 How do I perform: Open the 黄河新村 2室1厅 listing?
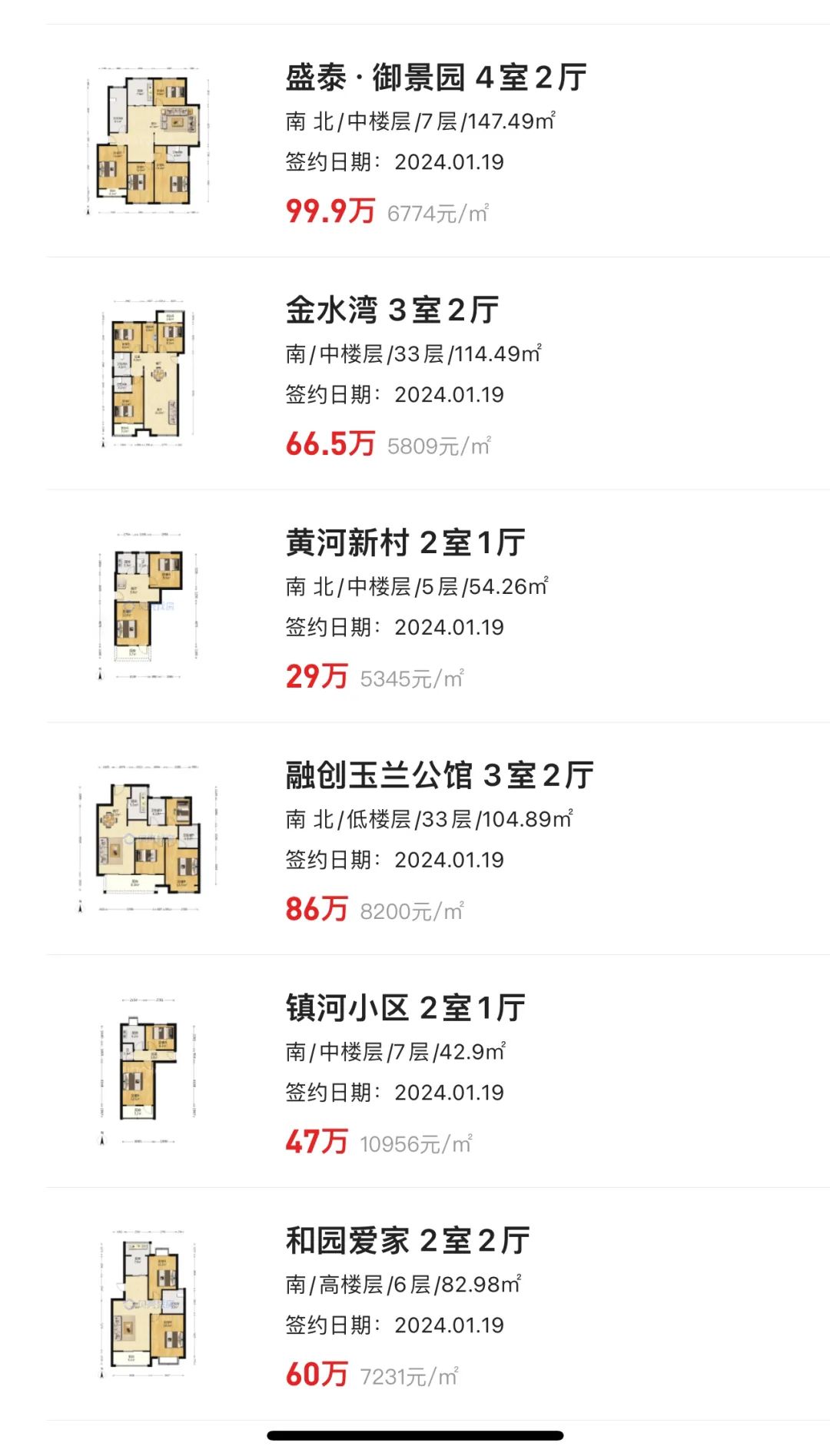tap(406, 543)
